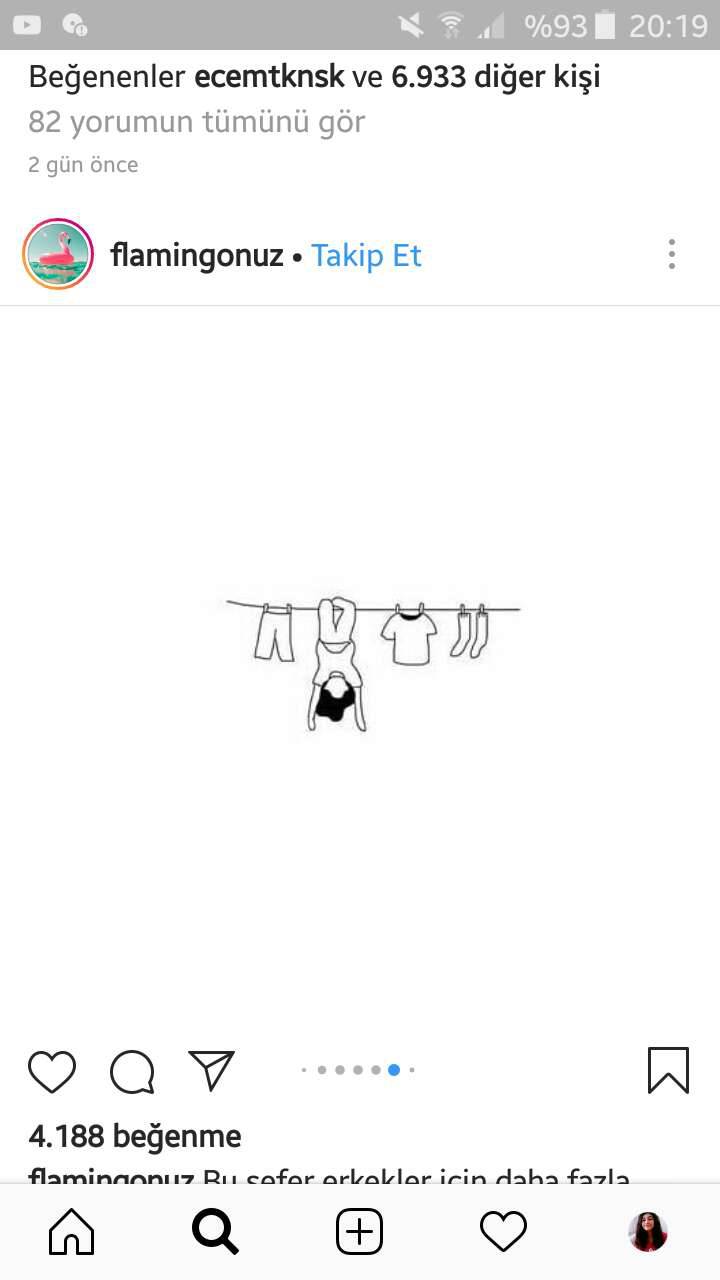Viewport: 720px width, 1280px height.
Task: Share the post via paper plane icon
Action: 212,1070
